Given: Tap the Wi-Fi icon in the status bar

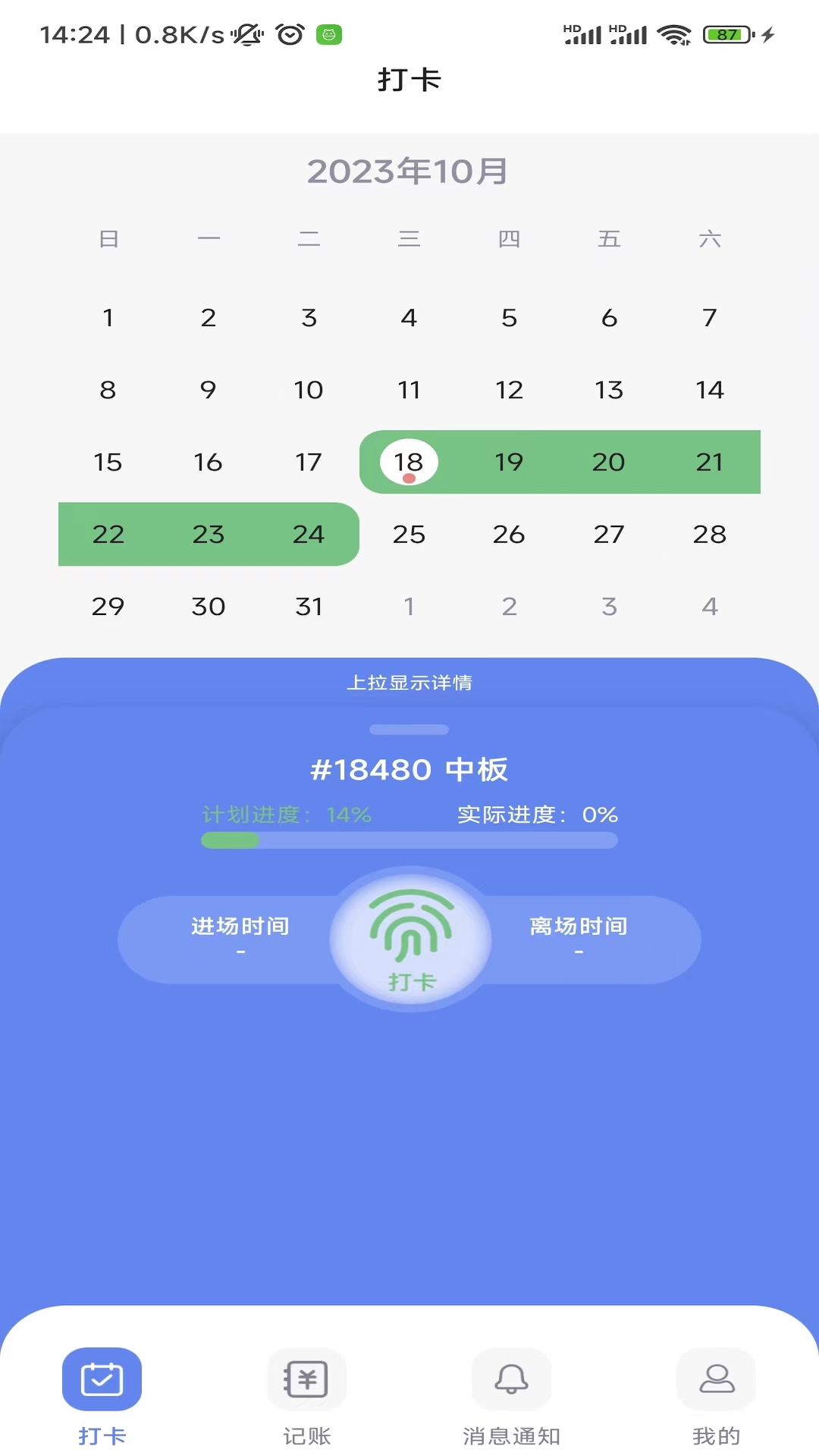Looking at the screenshot, I should tap(673, 33).
